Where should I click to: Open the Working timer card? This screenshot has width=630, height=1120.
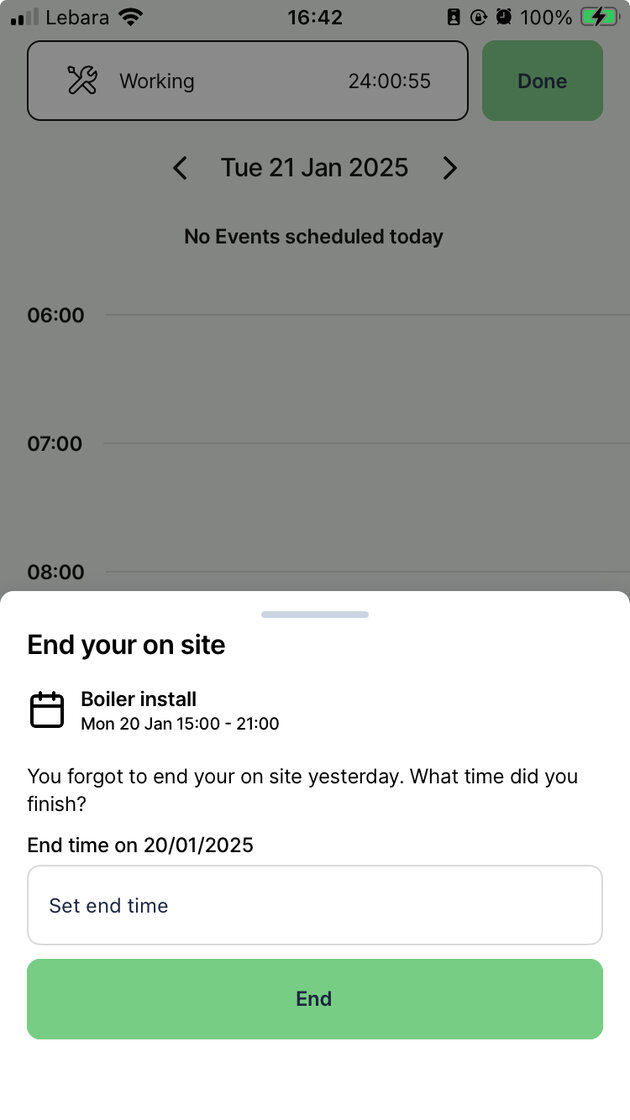click(x=247, y=81)
